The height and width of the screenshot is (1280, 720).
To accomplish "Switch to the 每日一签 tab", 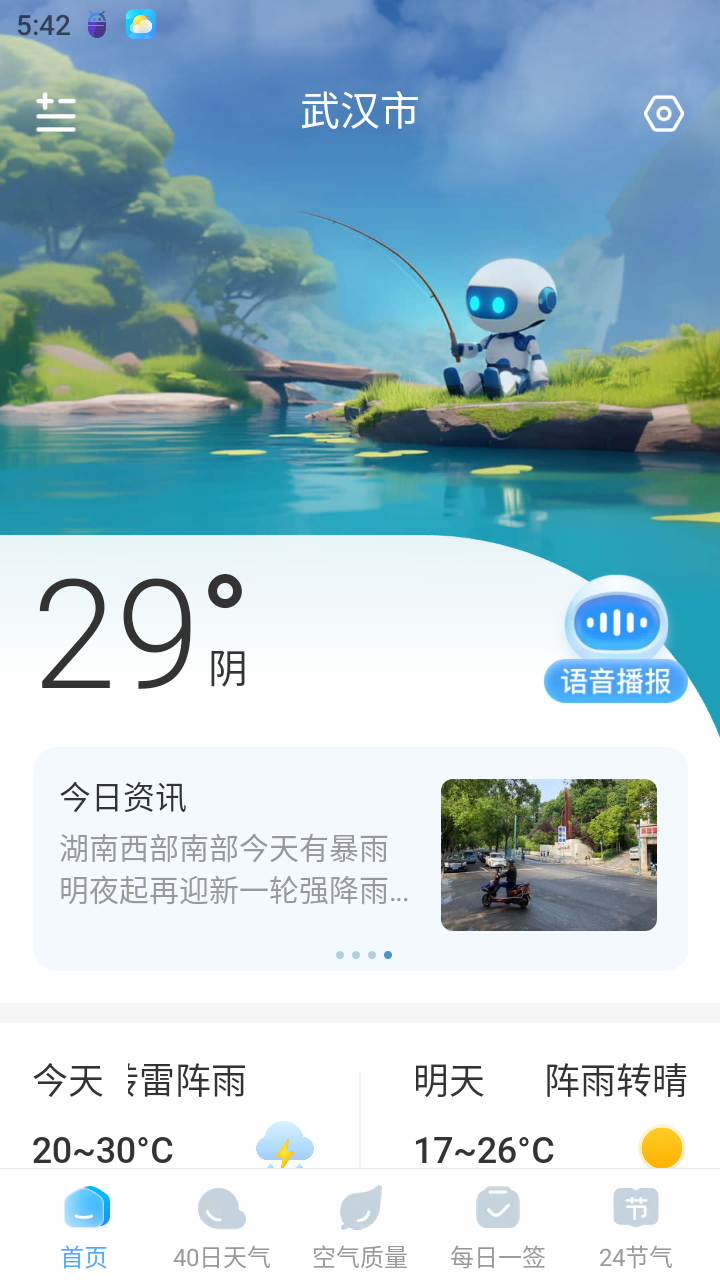I will tap(498, 1228).
